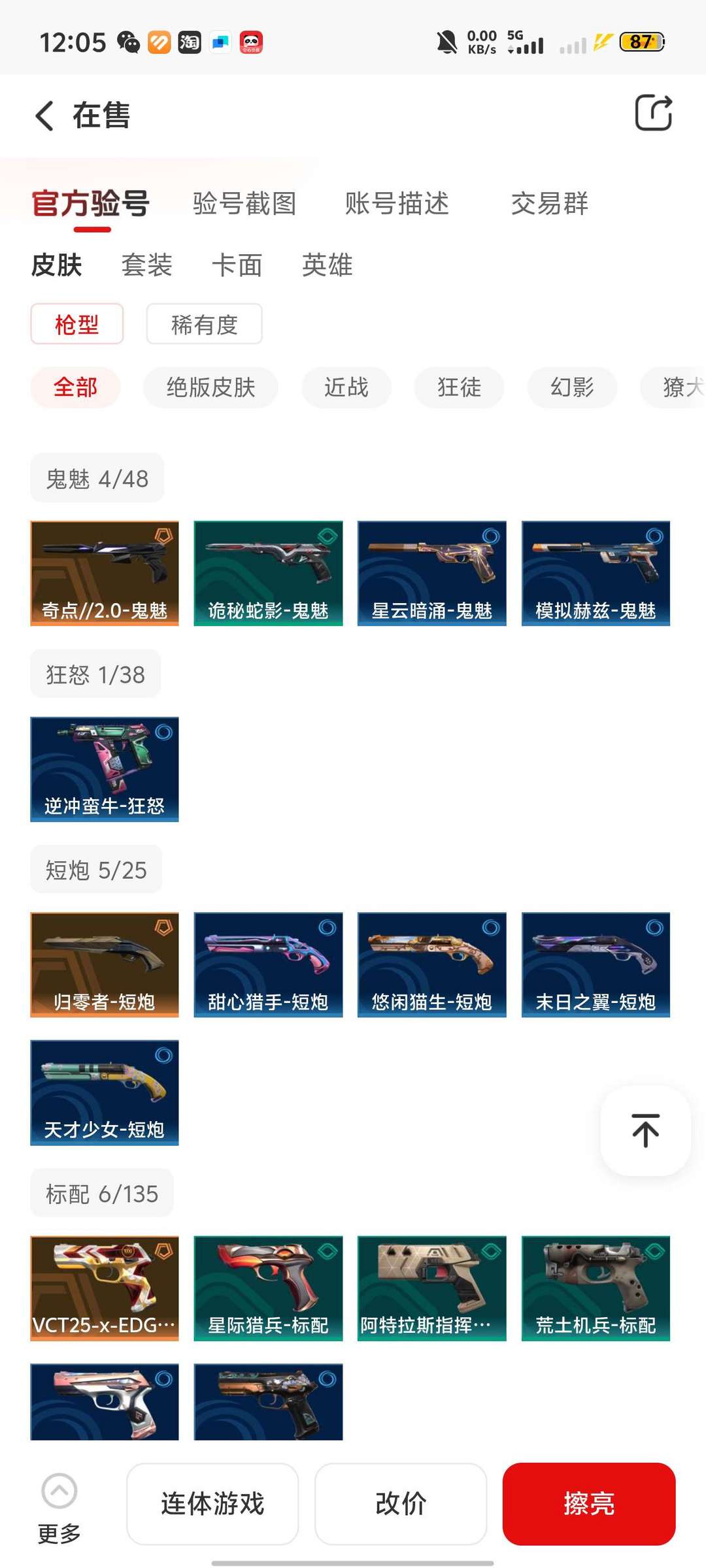Expand the 更多 options
706x1568 pixels.
pyautogui.click(x=59, y=1504)
